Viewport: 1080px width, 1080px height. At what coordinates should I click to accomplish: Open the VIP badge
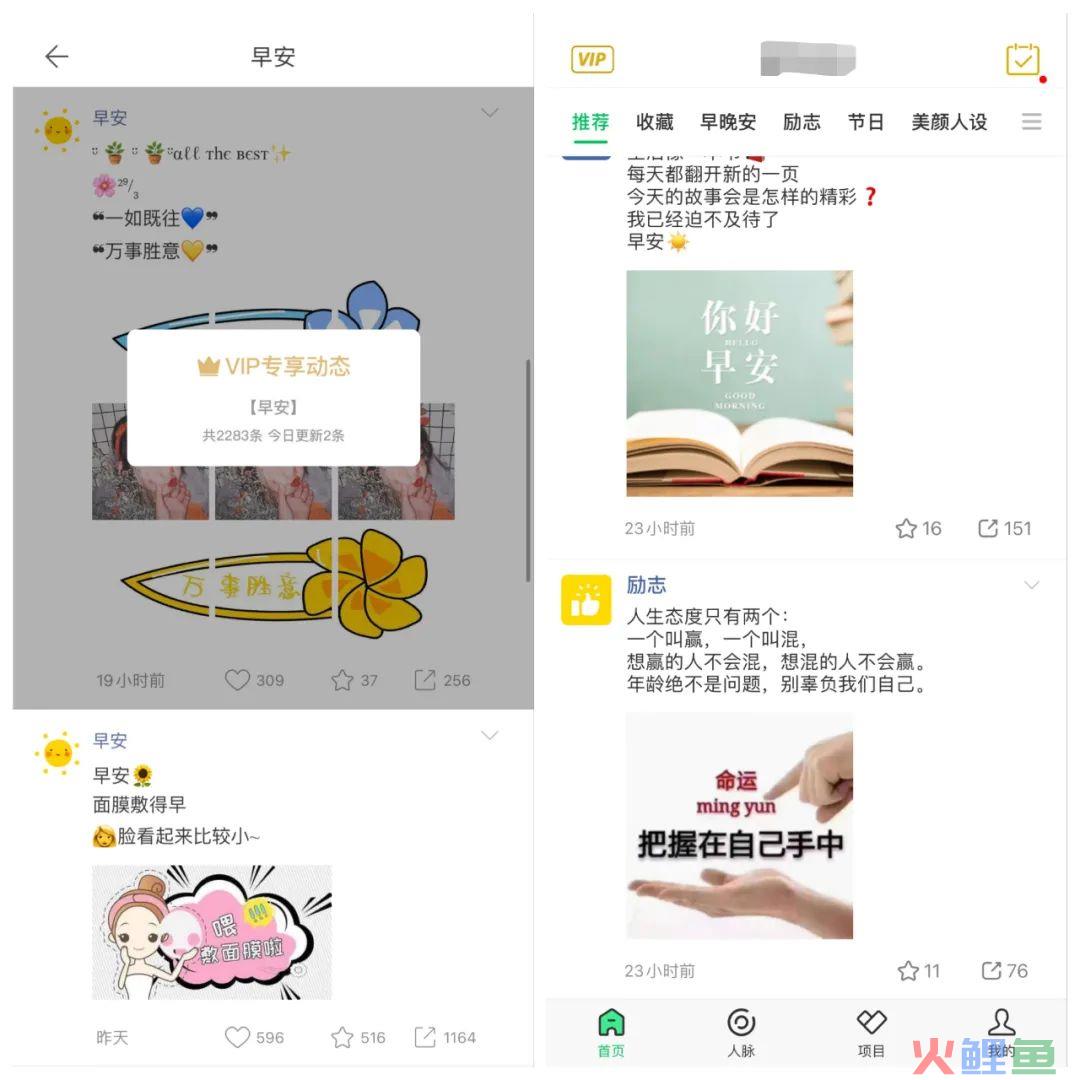tap(592, 59)
